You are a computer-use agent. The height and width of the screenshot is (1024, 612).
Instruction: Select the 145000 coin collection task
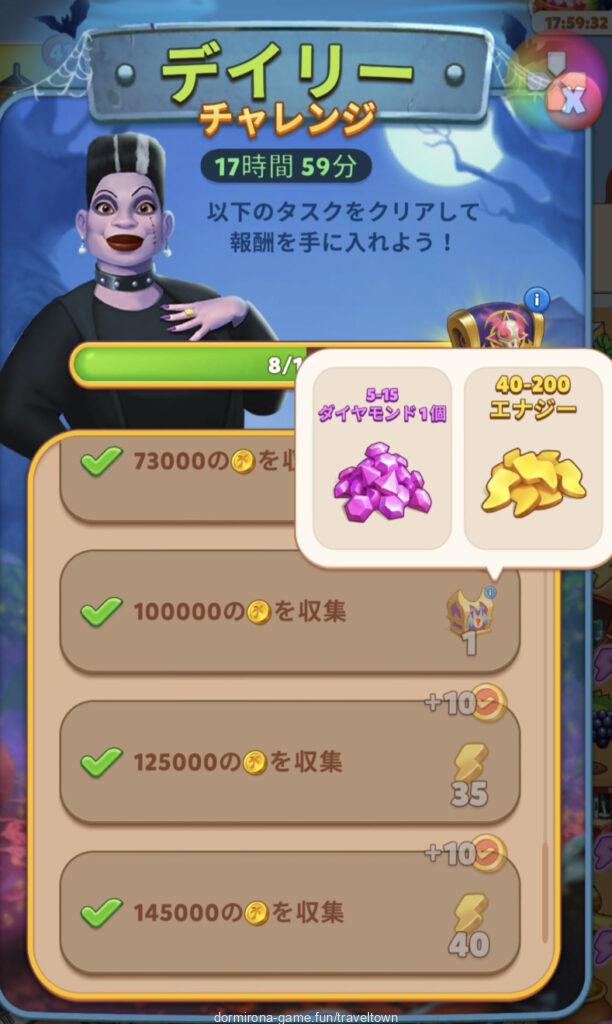coord(289,912)
